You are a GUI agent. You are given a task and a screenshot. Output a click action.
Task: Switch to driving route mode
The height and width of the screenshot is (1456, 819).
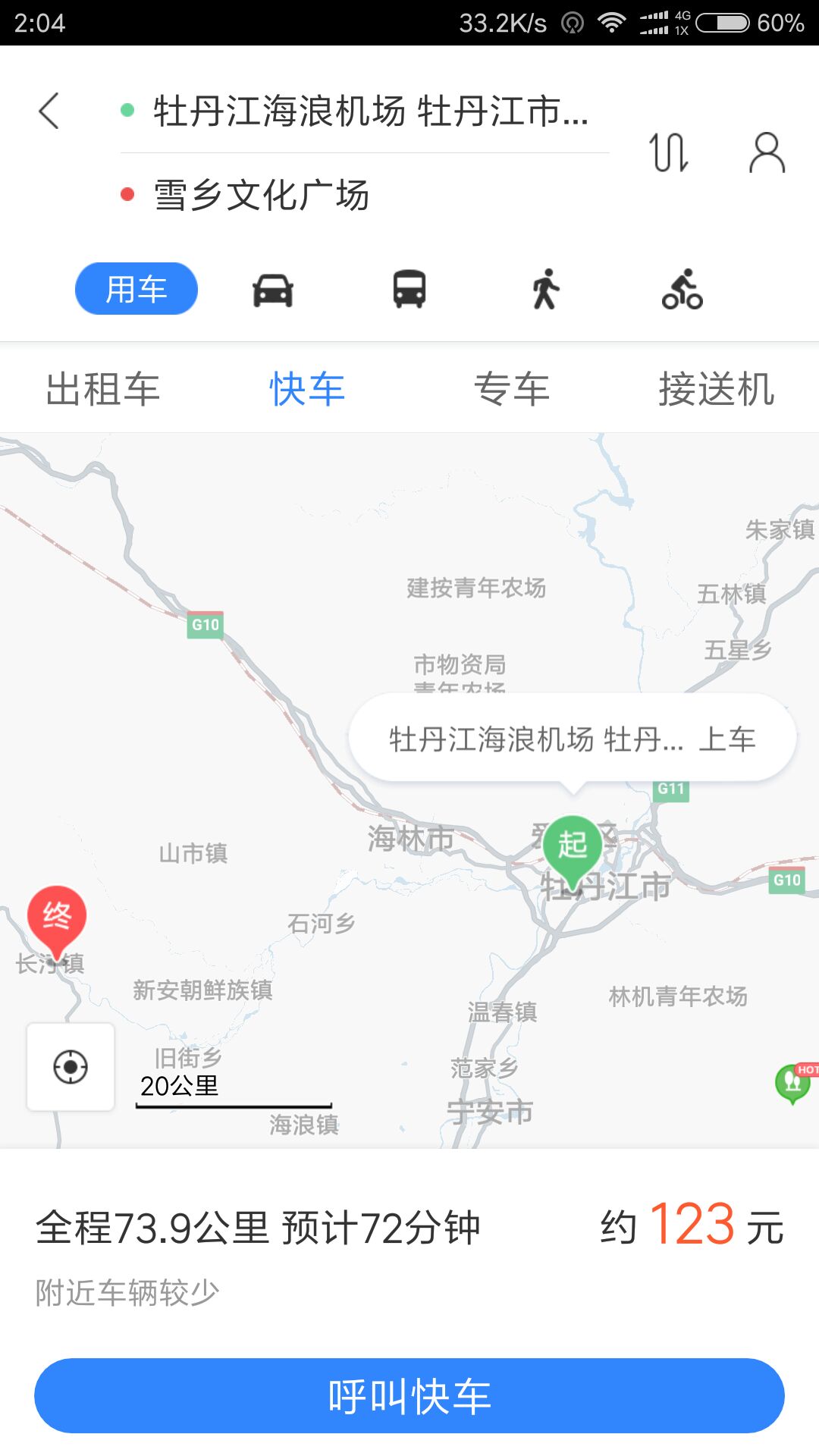(x=273, y=290)
